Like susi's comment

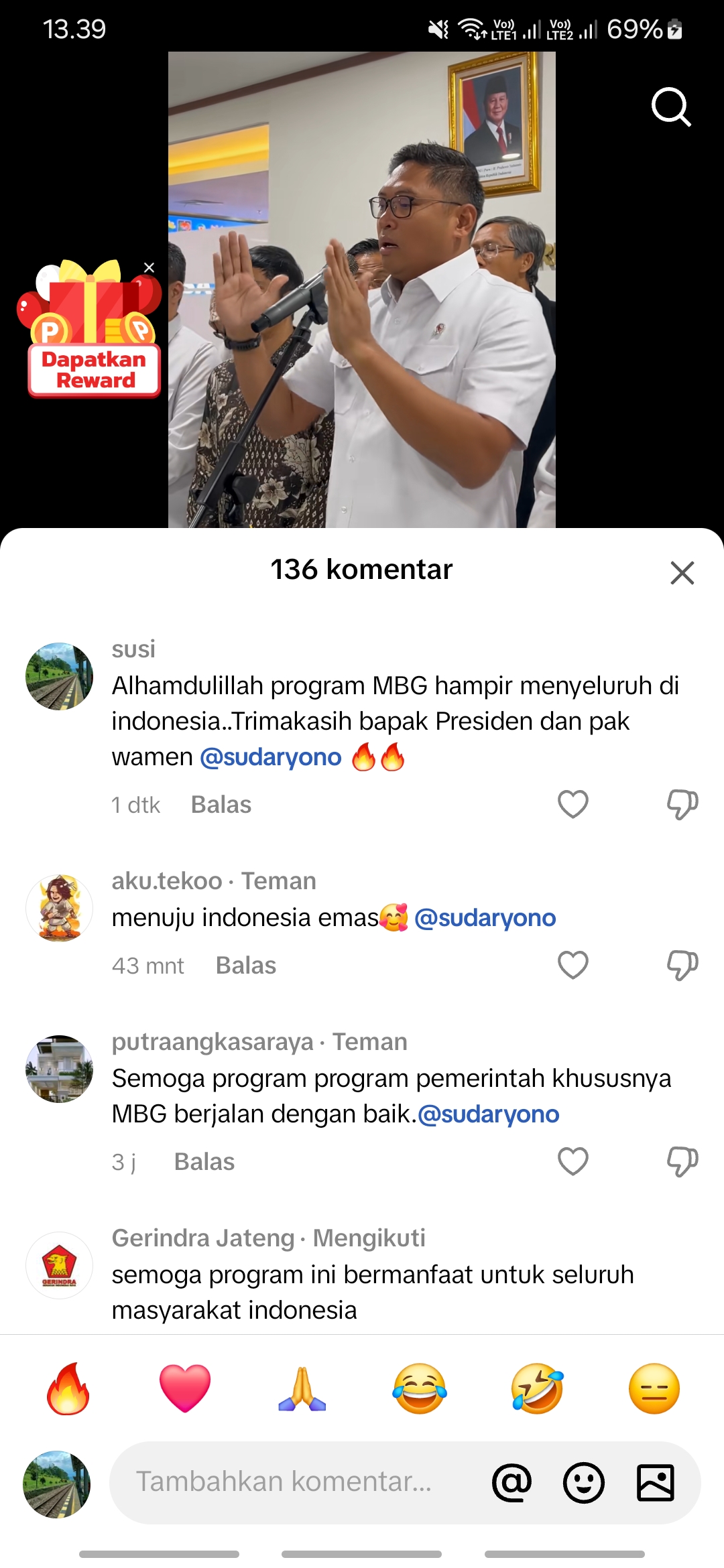pos(573,804)
